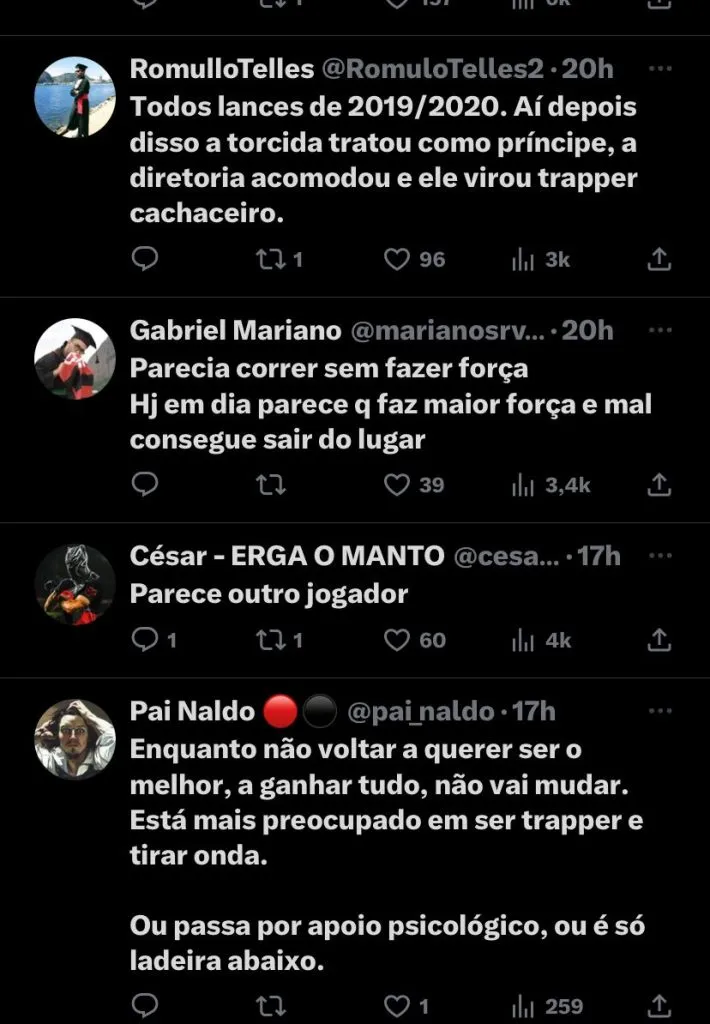Like Gabriel Mariano's tweet
The image size is (710, 1024).
397,485
